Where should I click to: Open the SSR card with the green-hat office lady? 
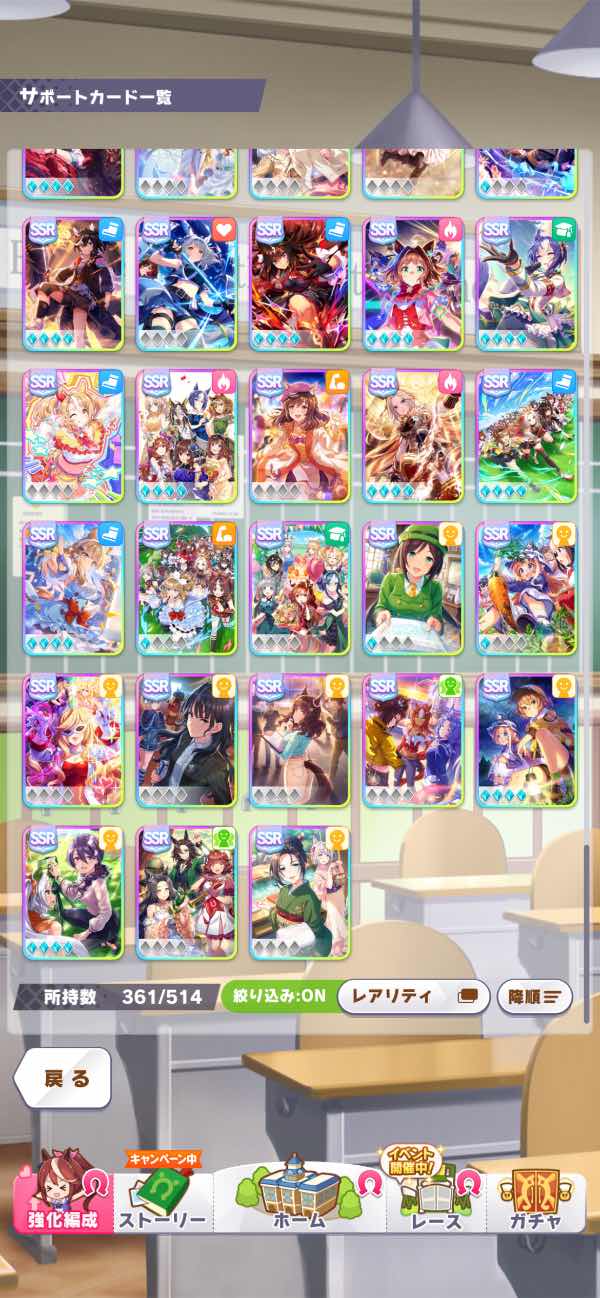point(413,588)
